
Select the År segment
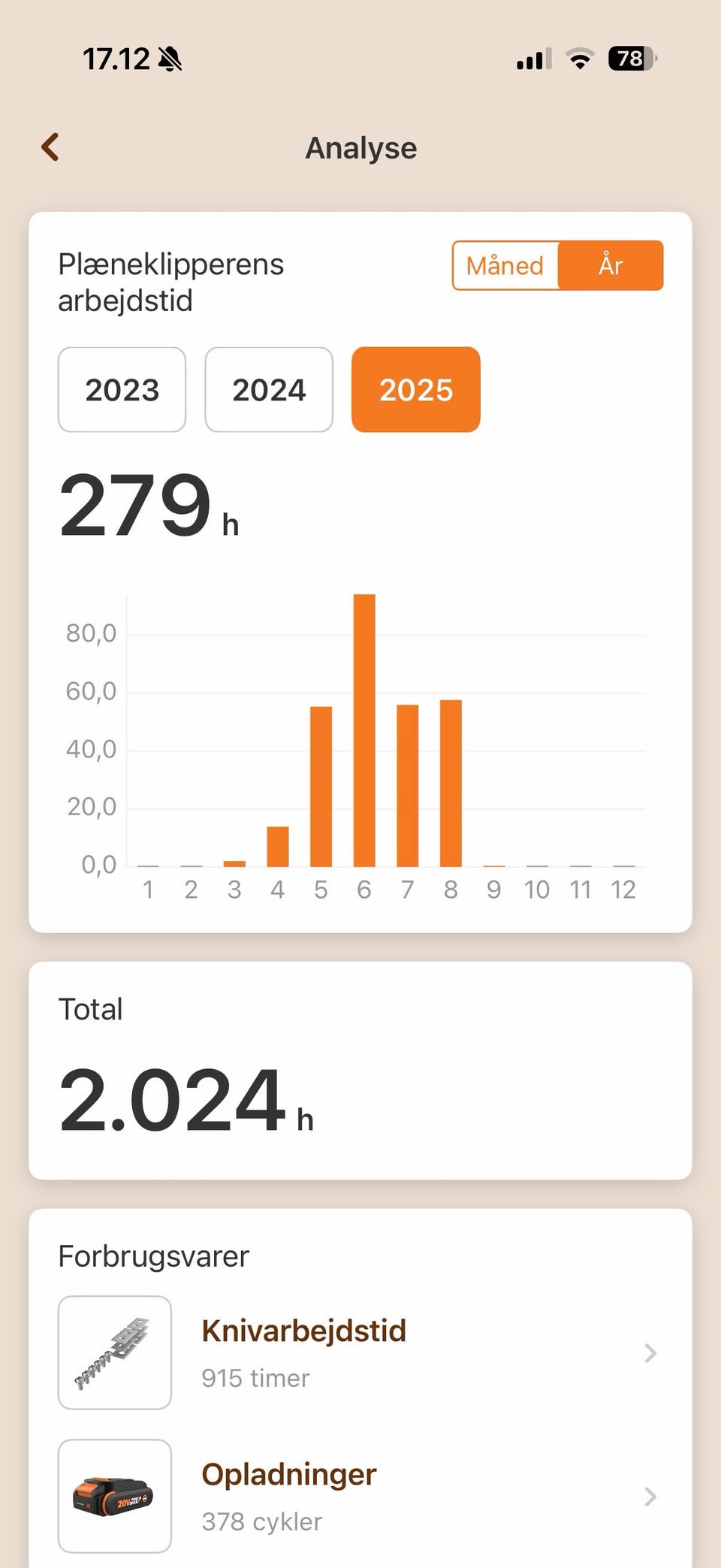pos(611,265)
